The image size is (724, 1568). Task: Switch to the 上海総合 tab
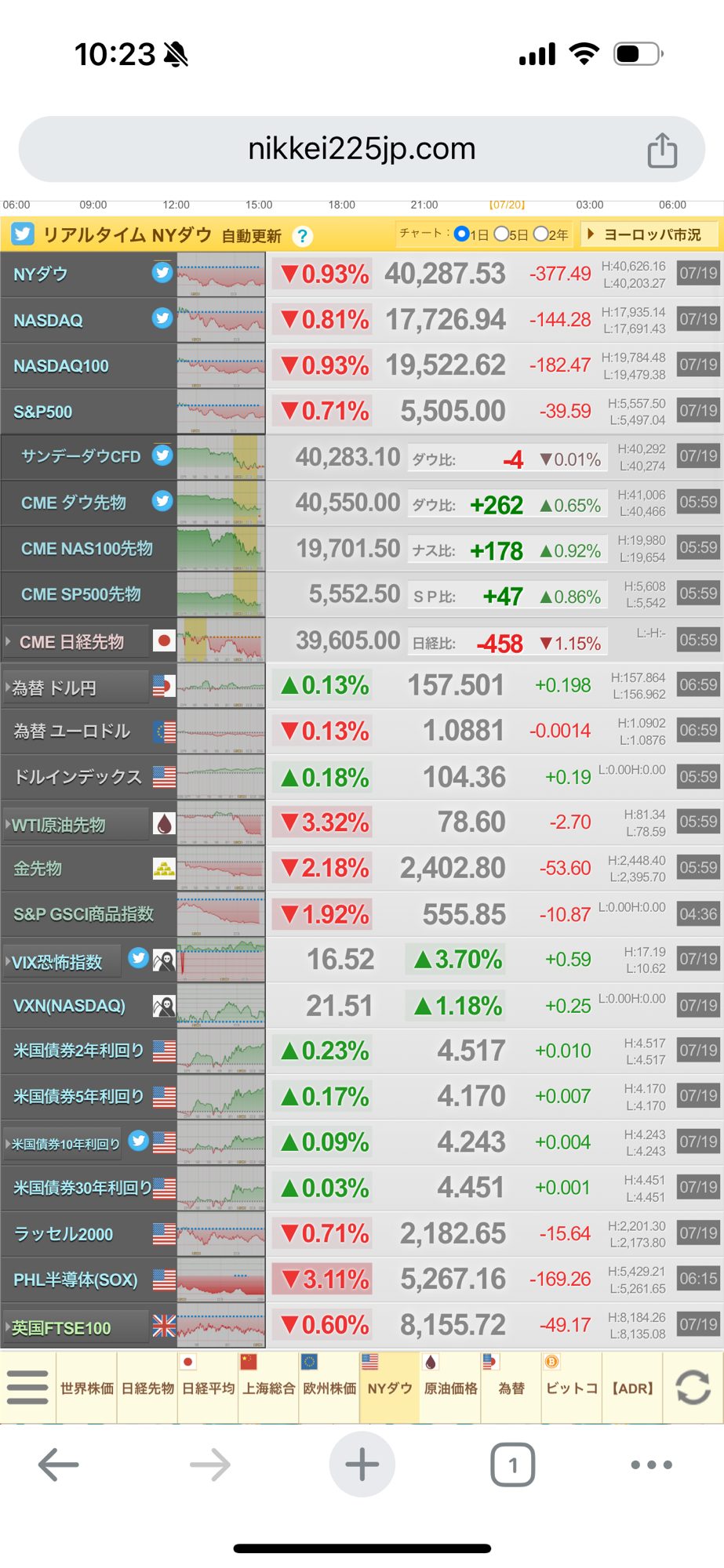[x=268, y=1388]
